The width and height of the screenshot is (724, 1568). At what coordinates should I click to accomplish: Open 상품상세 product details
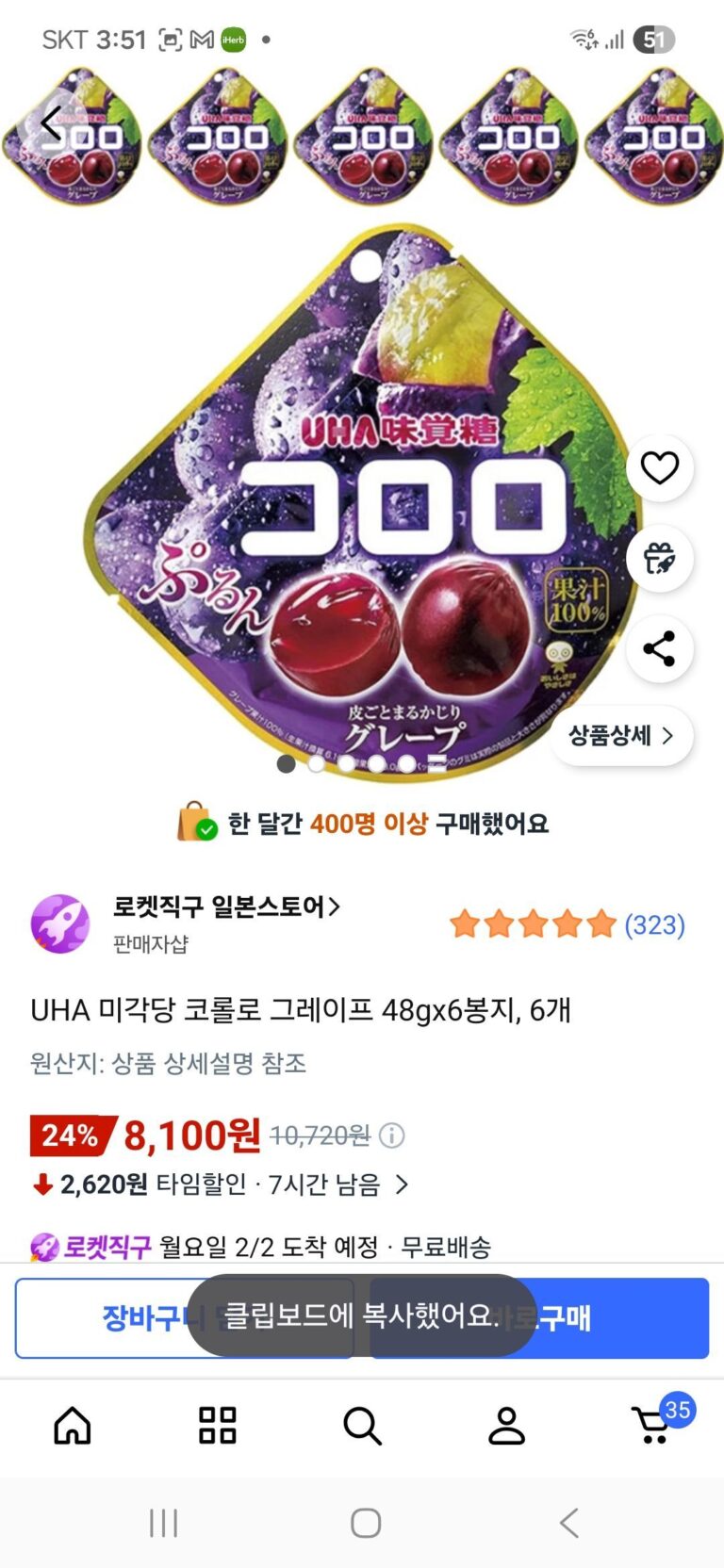[x=621, y=736]
